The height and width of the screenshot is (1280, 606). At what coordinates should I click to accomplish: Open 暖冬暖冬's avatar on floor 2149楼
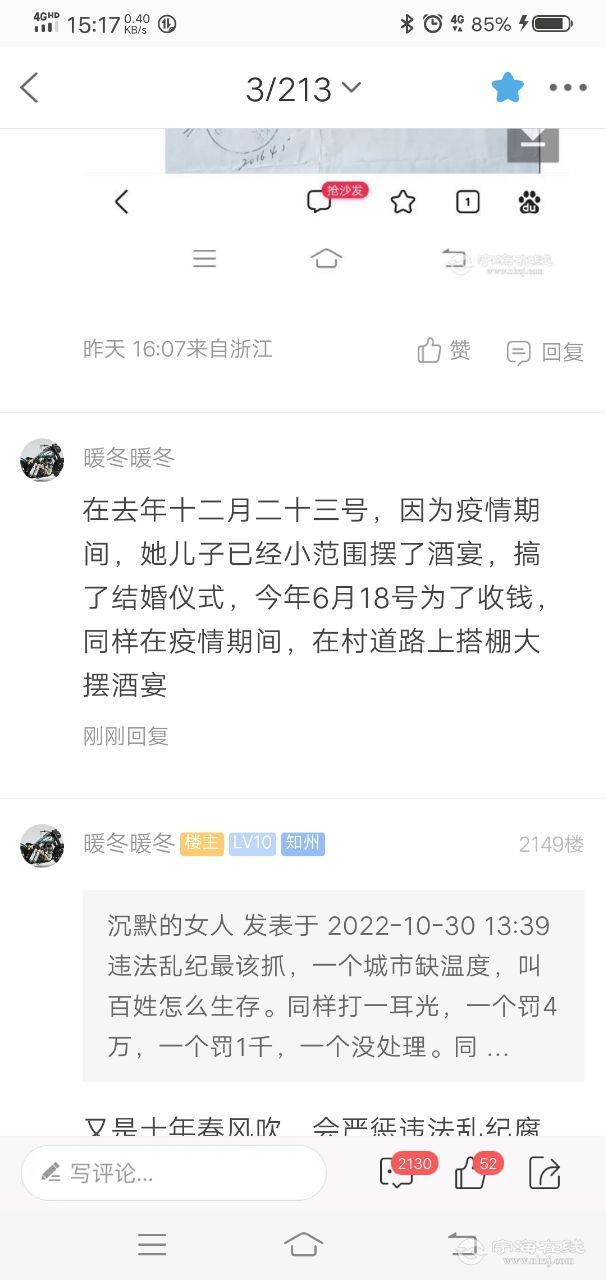point(42,845)
